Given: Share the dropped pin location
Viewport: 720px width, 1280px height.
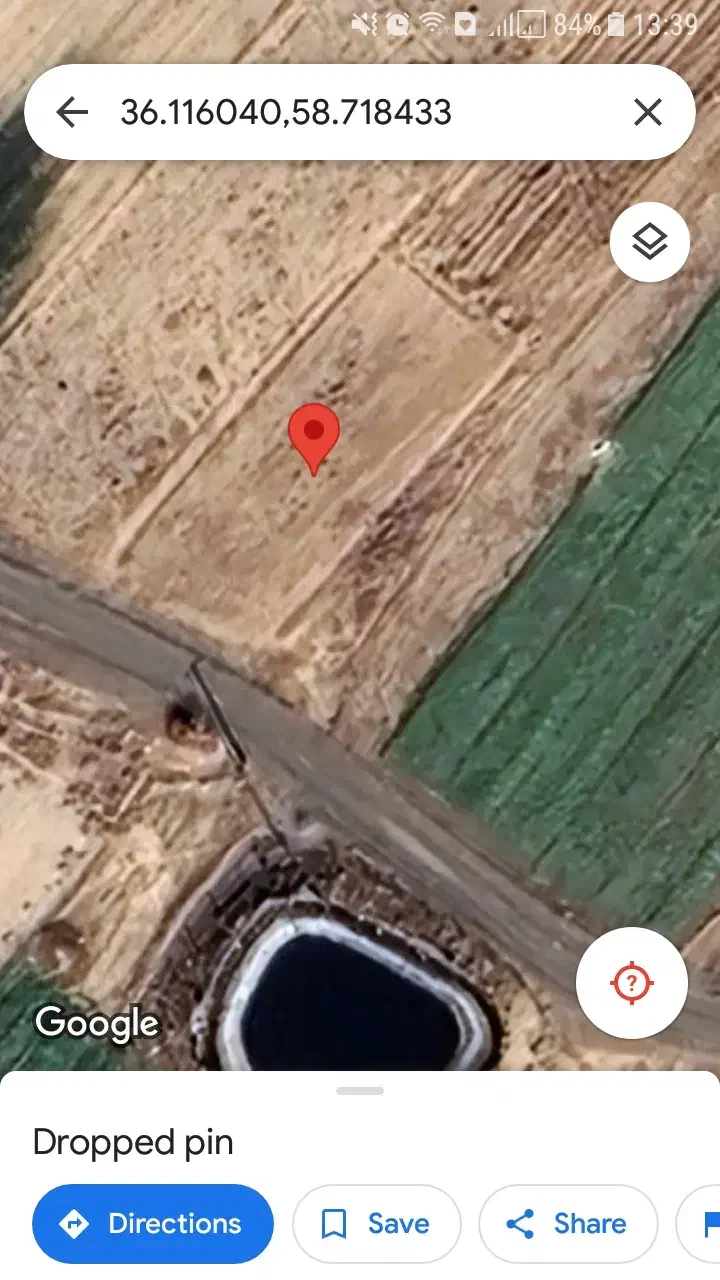Looking at the screenshot, I should (x=568, y=1224).
